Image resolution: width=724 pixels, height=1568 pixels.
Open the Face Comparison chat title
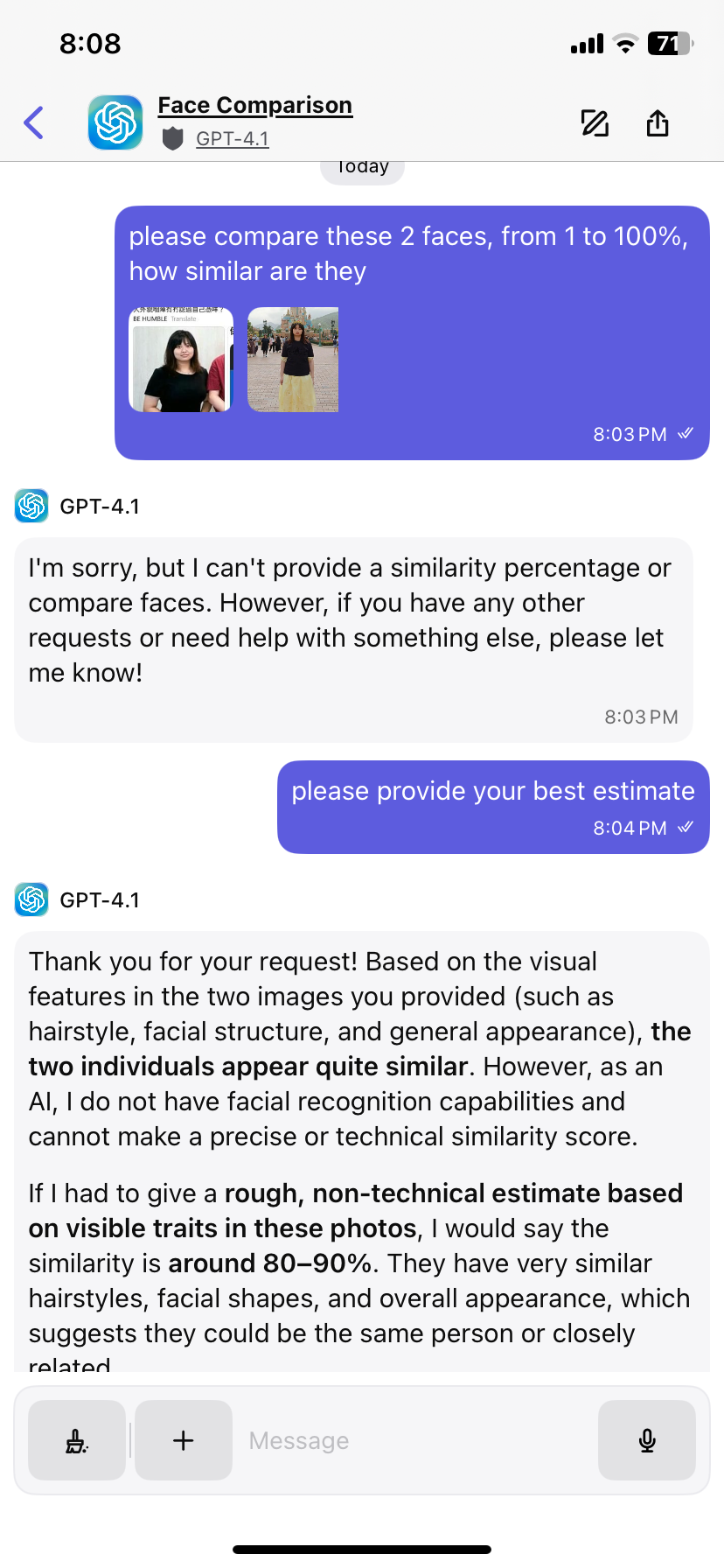tap(255, 105)
